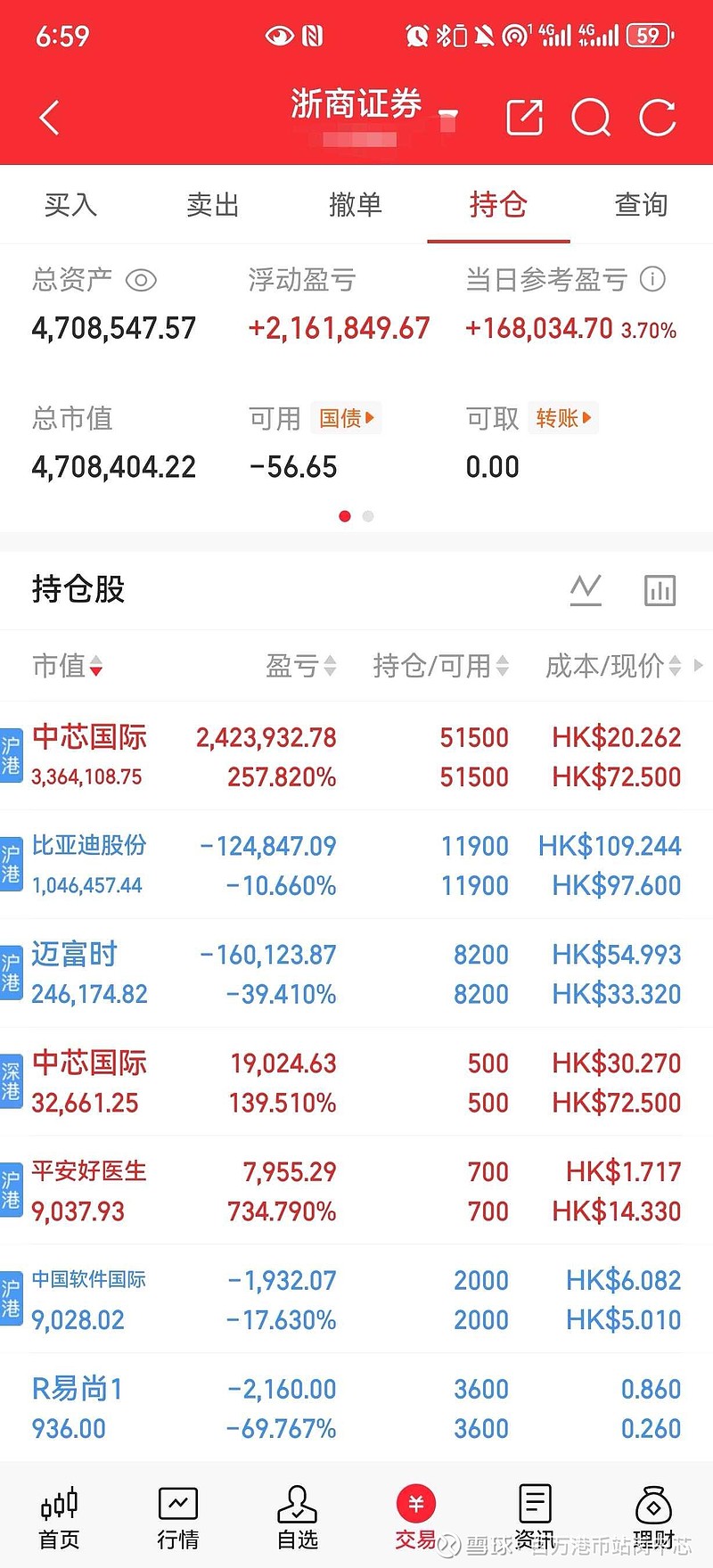713x1568 pixels.
Task: Refresh data with the circular arrow icon
Action: point(657,117)
